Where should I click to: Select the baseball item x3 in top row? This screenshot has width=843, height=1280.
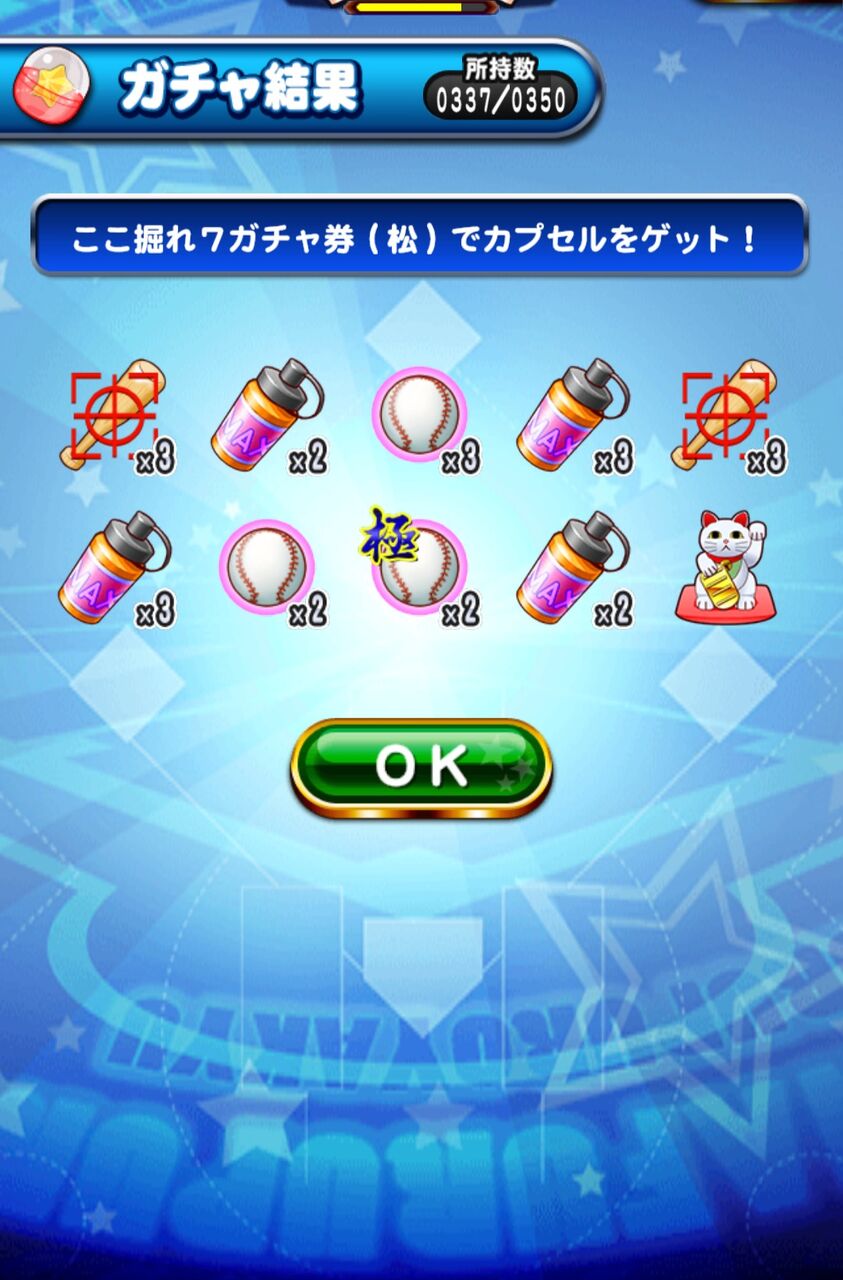pyautogui.click(x=422, y=412)
